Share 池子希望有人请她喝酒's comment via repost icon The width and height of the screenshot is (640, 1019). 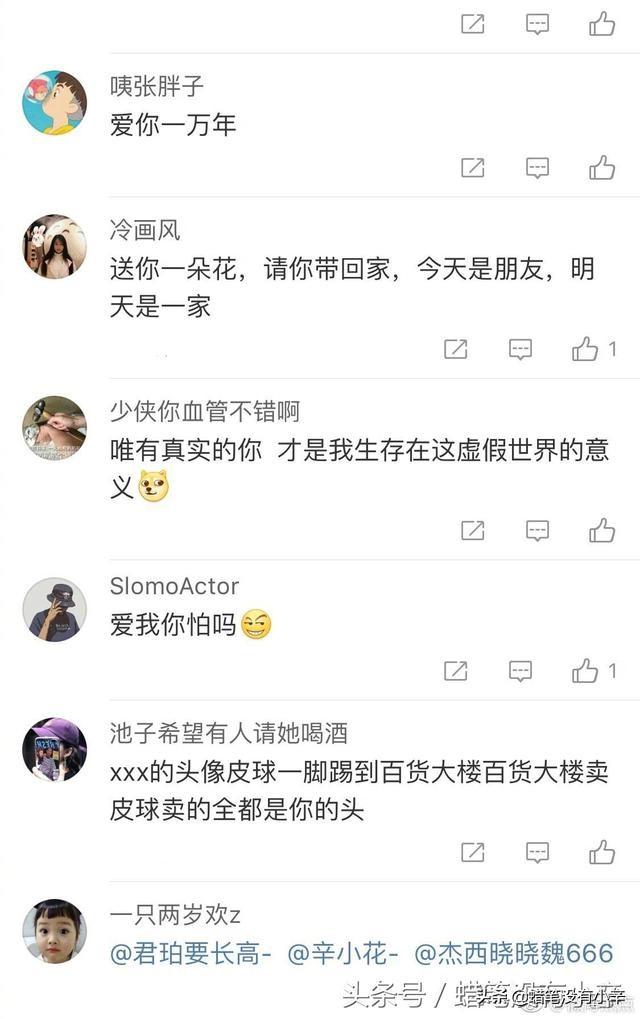[x=473, y=852]
